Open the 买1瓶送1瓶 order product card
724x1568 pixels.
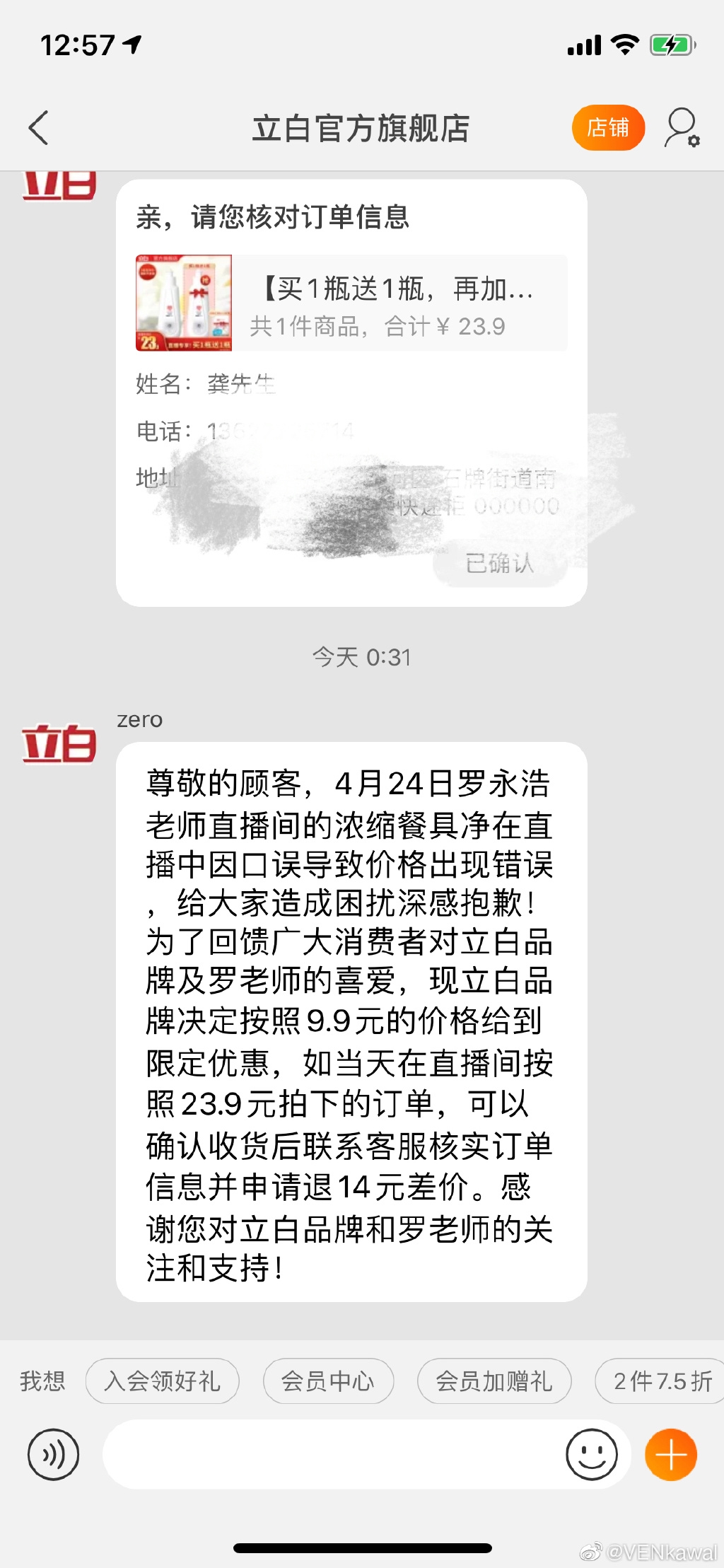(351, 303)
